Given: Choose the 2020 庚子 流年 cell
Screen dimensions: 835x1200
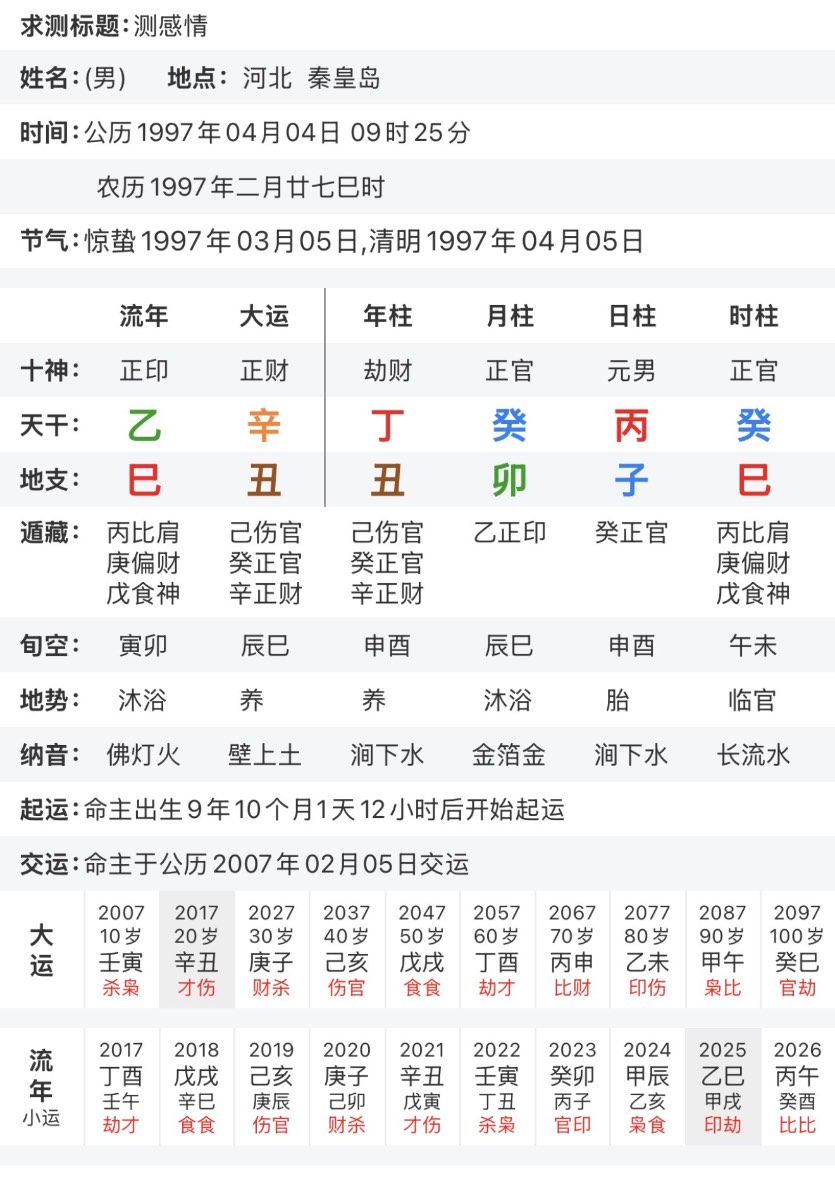Looking at the screenshot, I should coord(346,1087).
